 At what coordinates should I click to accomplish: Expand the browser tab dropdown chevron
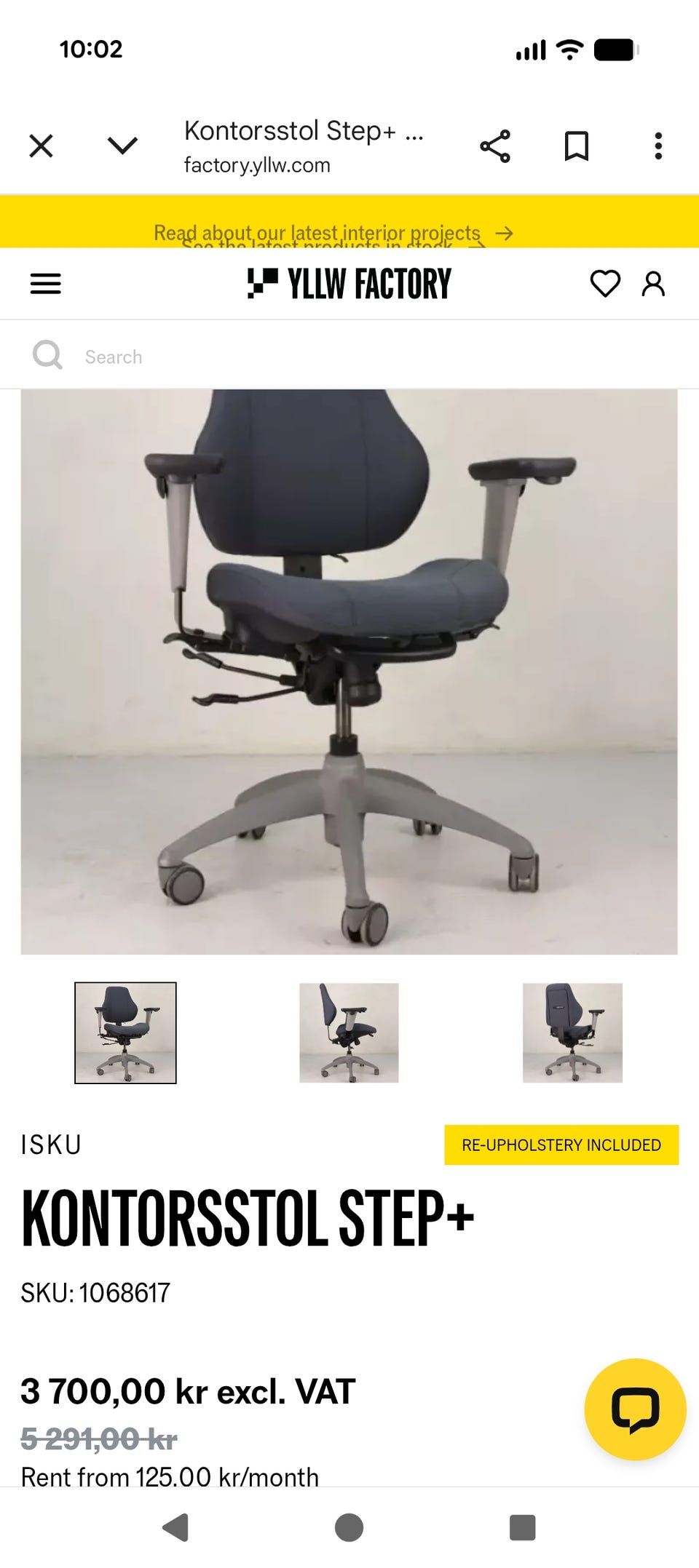[x=122, y=146]
